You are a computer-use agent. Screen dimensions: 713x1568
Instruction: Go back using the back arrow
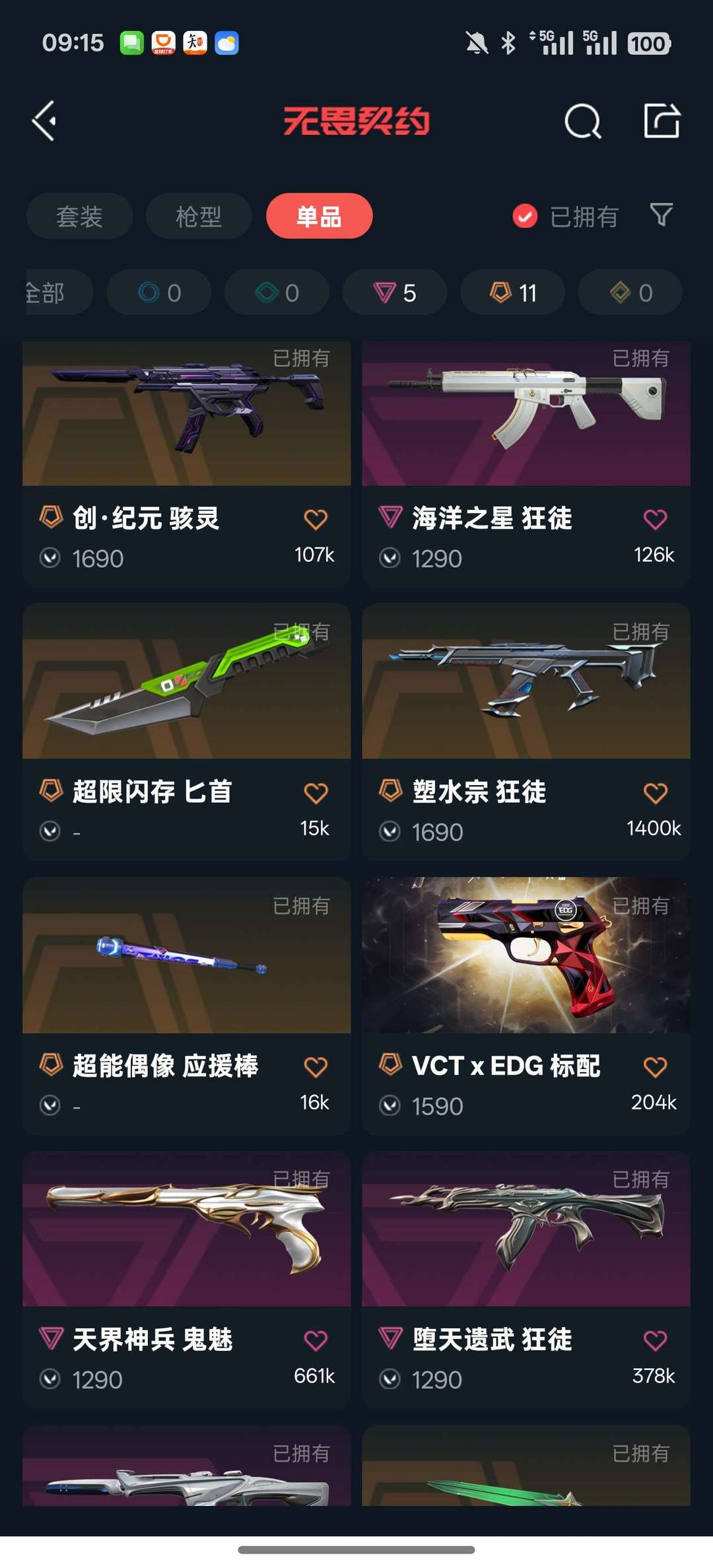[x=44, y=121]
